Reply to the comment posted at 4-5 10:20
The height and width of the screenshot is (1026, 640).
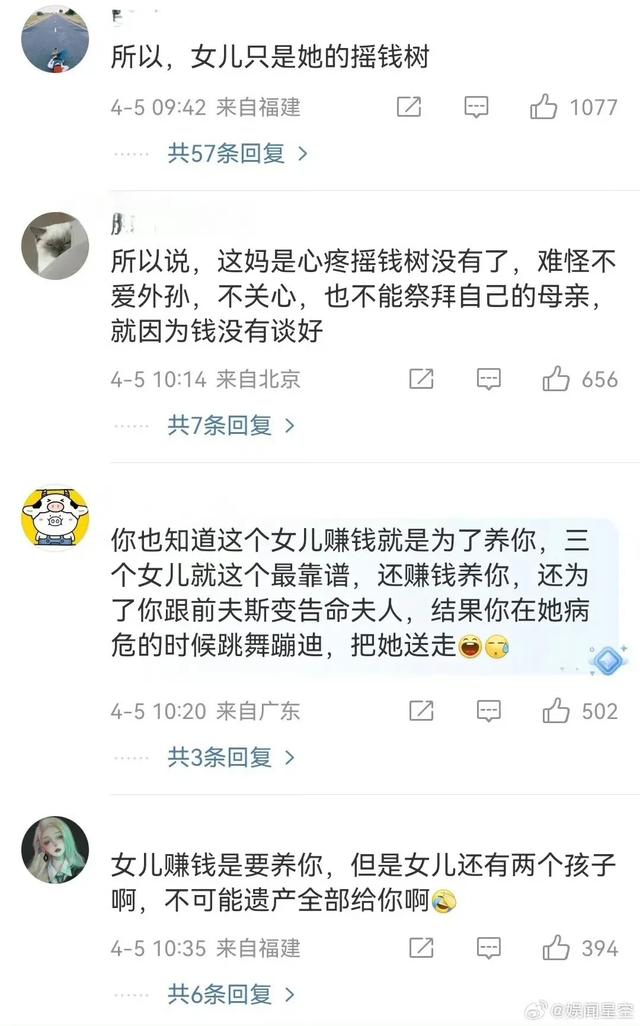point(488,711)
